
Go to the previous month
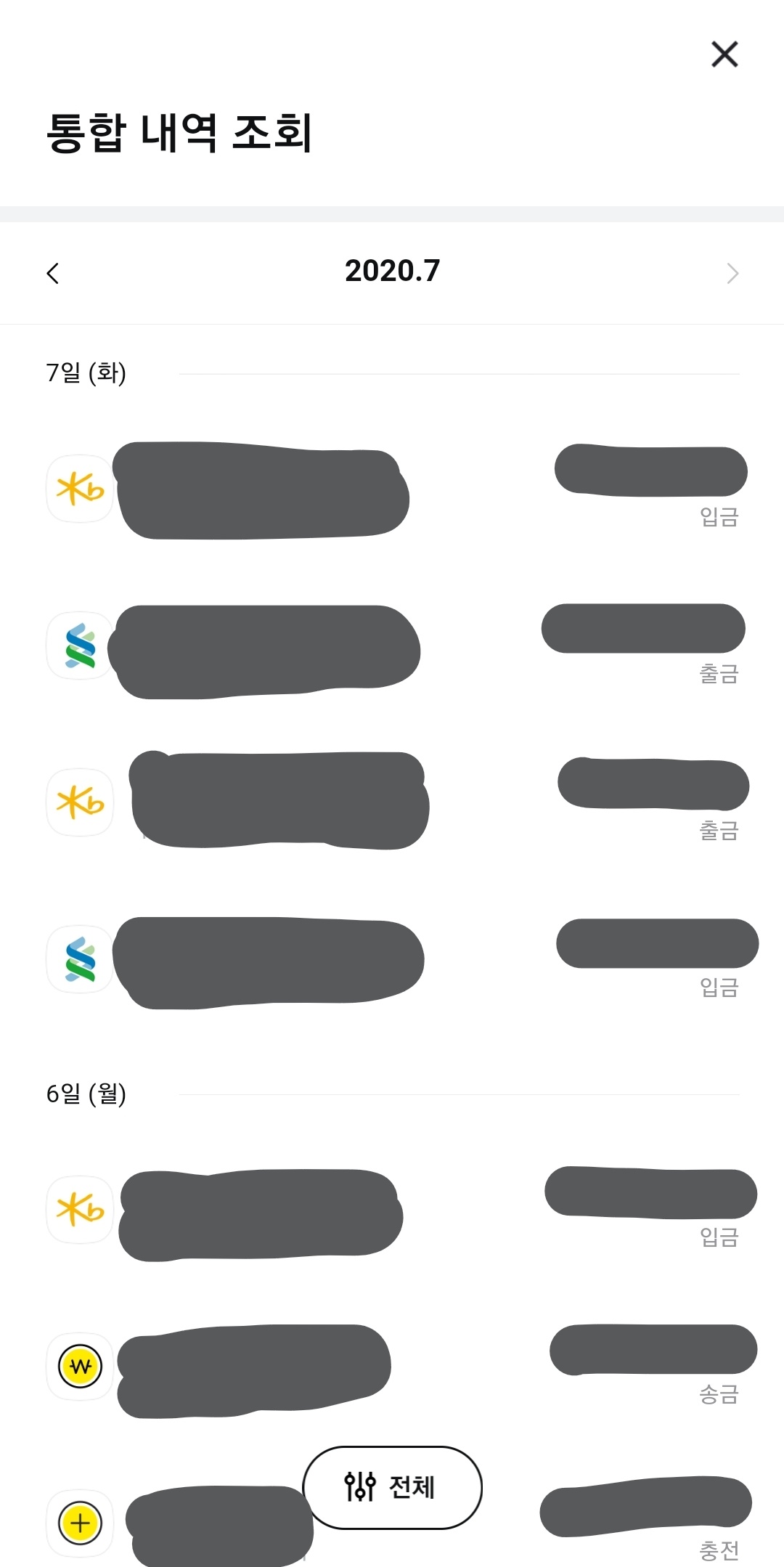[52, 273]
